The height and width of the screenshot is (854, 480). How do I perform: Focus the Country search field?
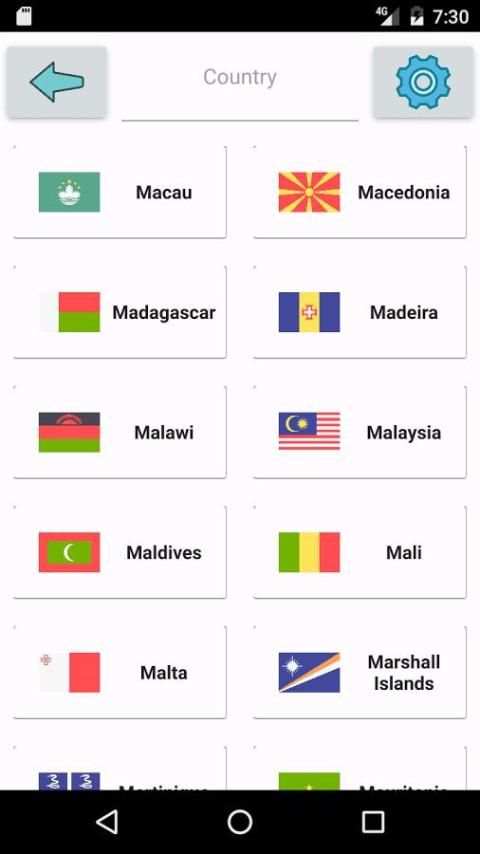pos(240,84)
